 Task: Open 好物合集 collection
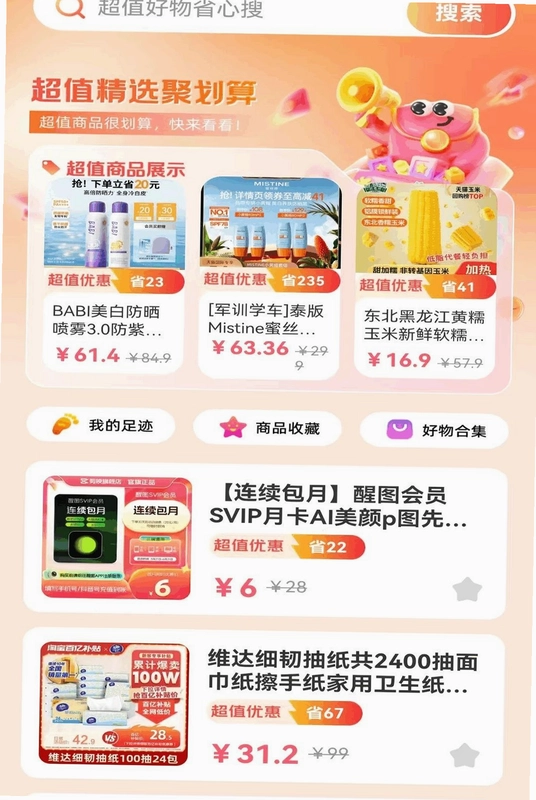coord(434,430)
